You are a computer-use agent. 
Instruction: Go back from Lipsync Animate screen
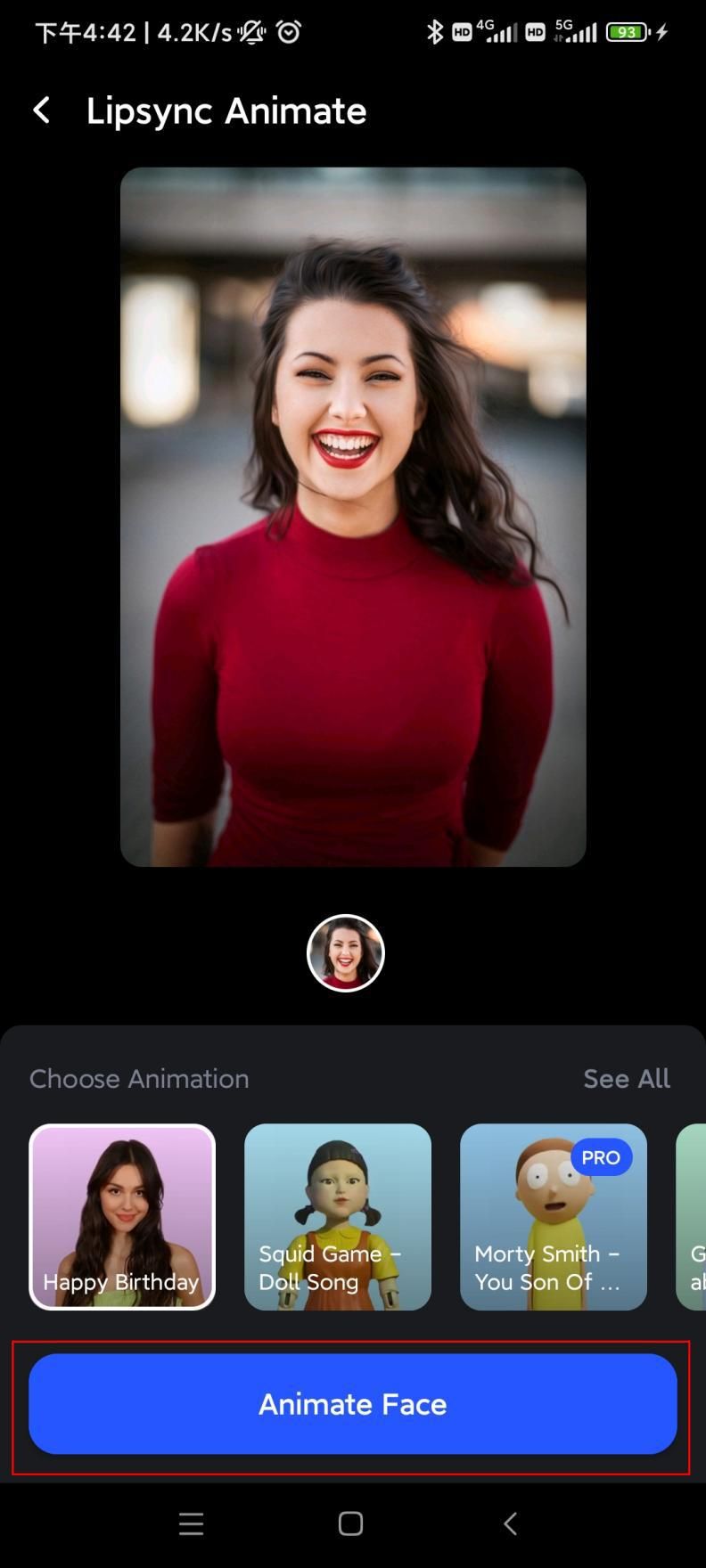coord(42,110)
